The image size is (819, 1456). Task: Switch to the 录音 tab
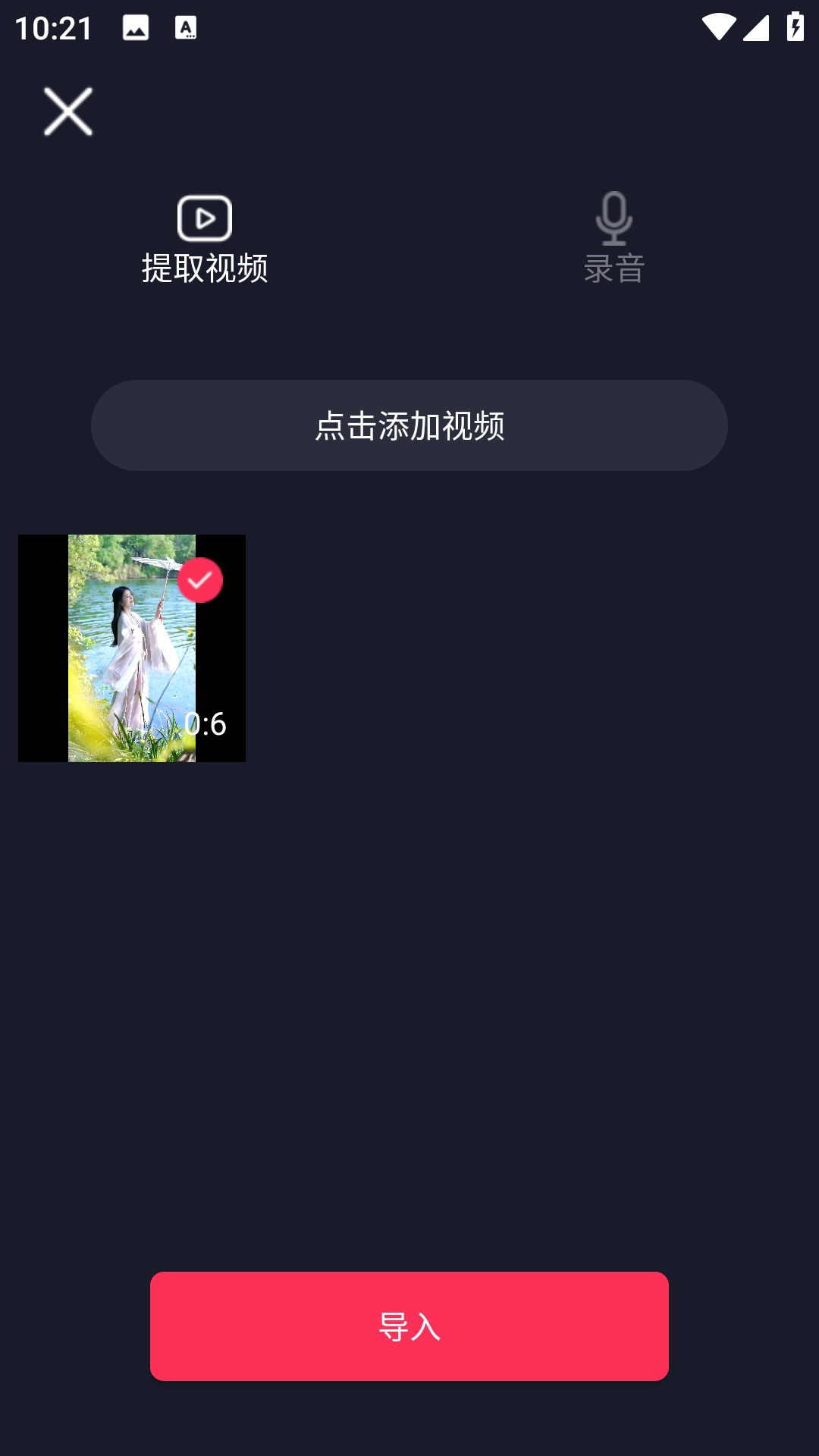click(613, 240)
